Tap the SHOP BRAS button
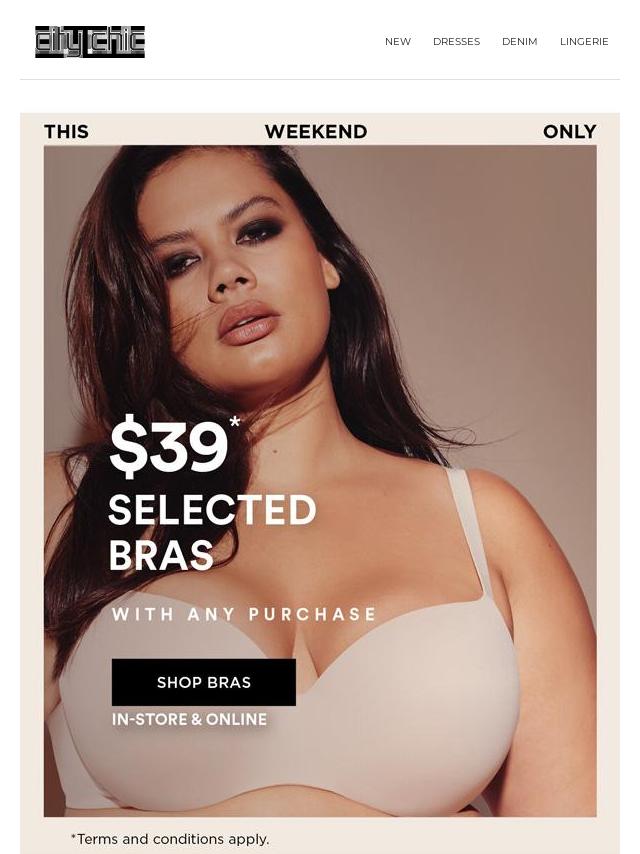The width and height of the screenshot is (640, 854). [x=204, y=682]
